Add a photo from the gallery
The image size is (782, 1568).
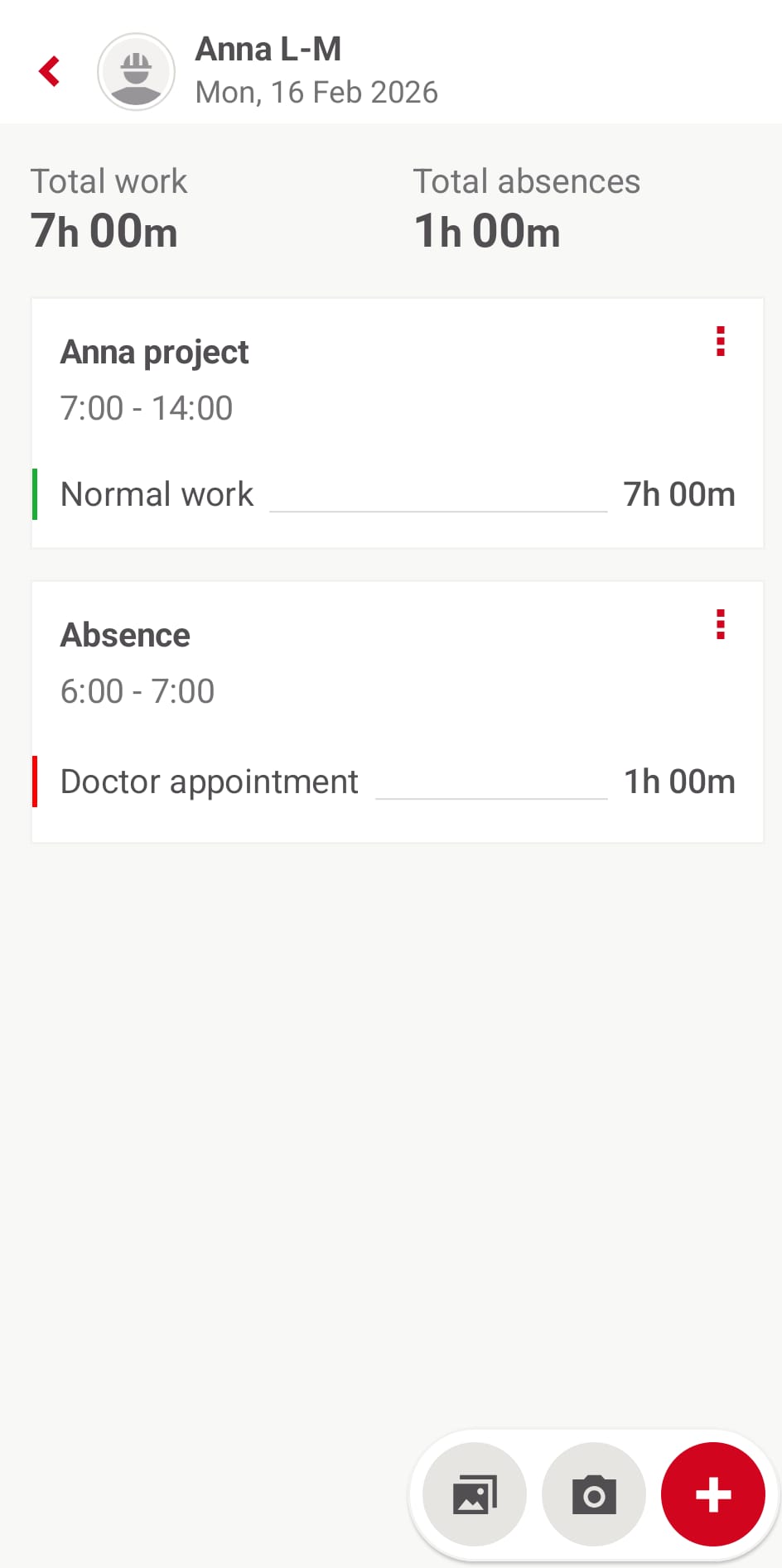pos(475,1494)
